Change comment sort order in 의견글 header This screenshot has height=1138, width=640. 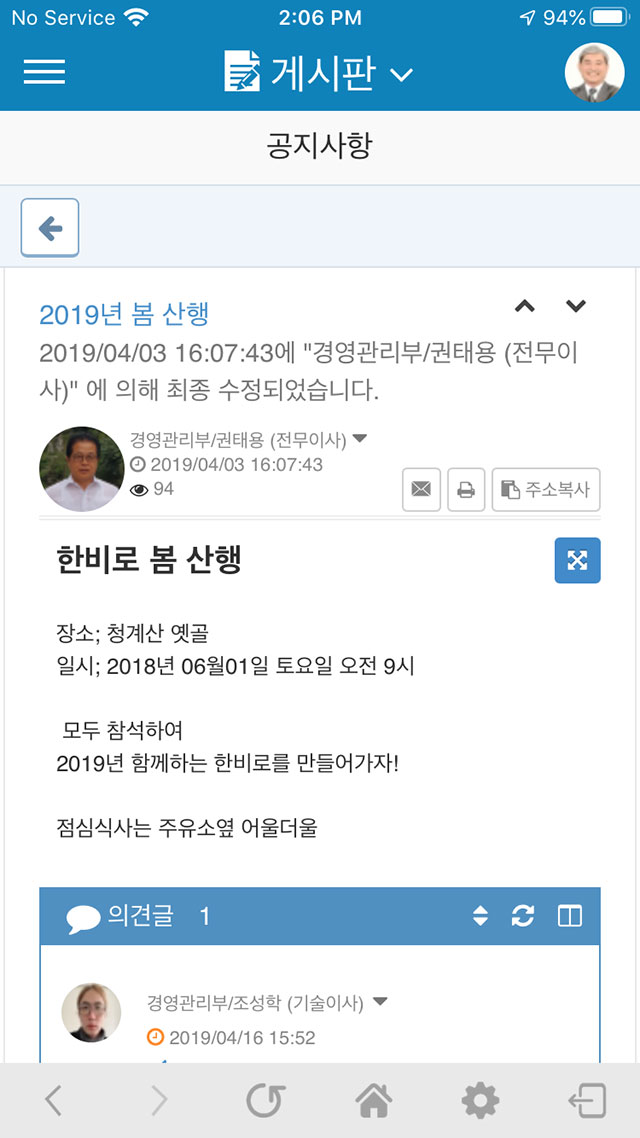(480, 916)
